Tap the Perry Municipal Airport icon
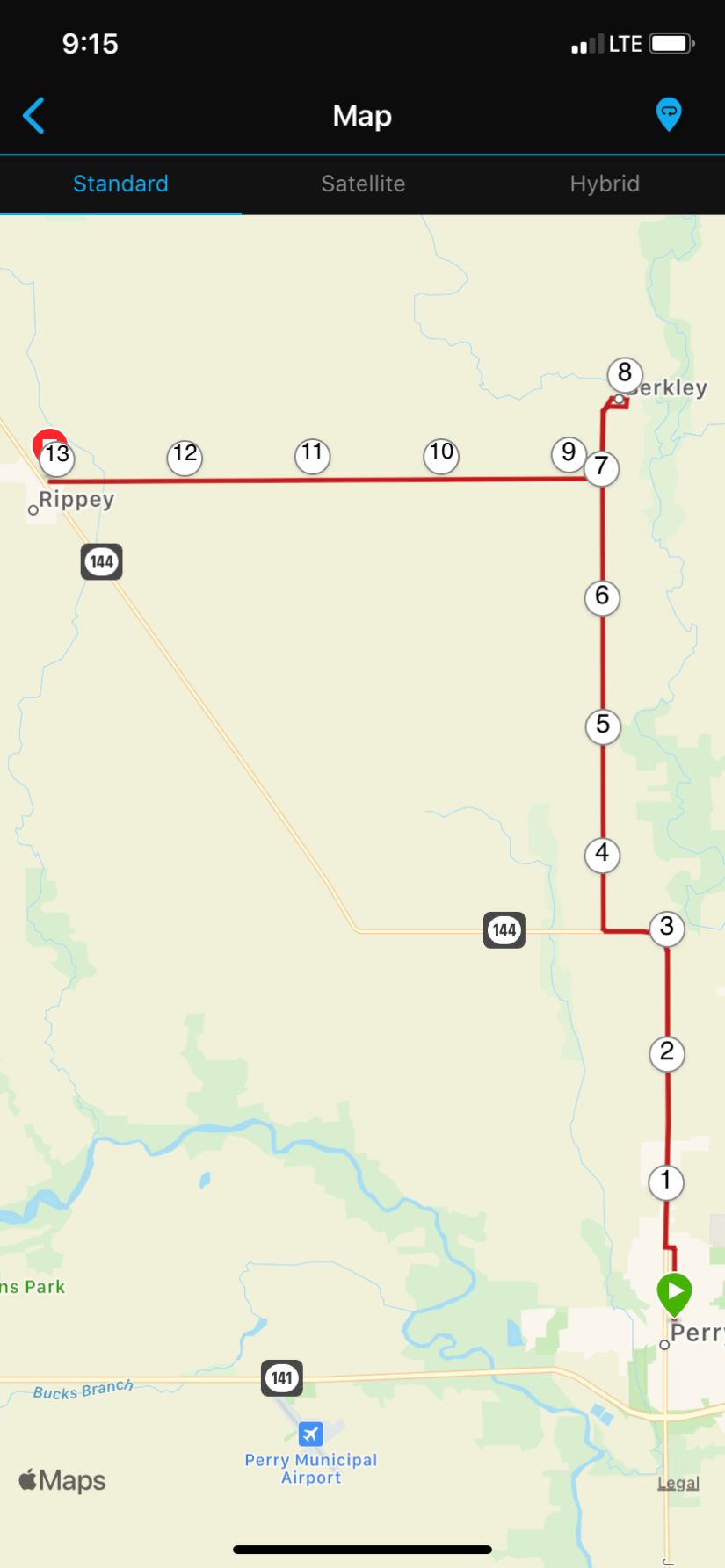725x1568 pixels. click(x=311, y=1434)
